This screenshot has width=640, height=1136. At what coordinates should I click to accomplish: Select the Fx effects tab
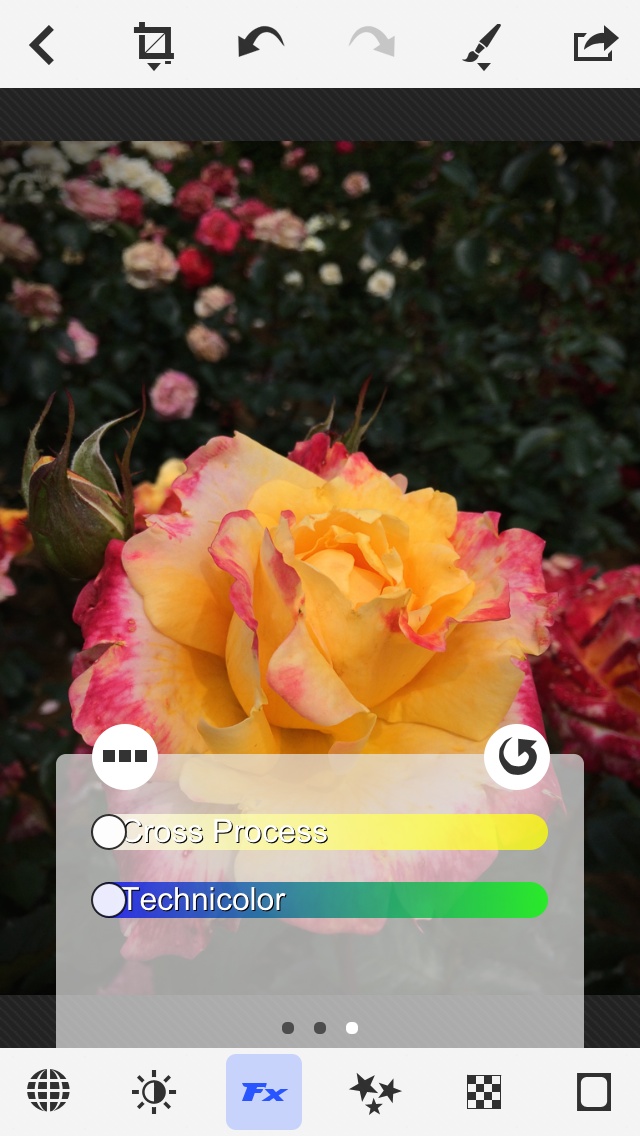coord(264,1092)
